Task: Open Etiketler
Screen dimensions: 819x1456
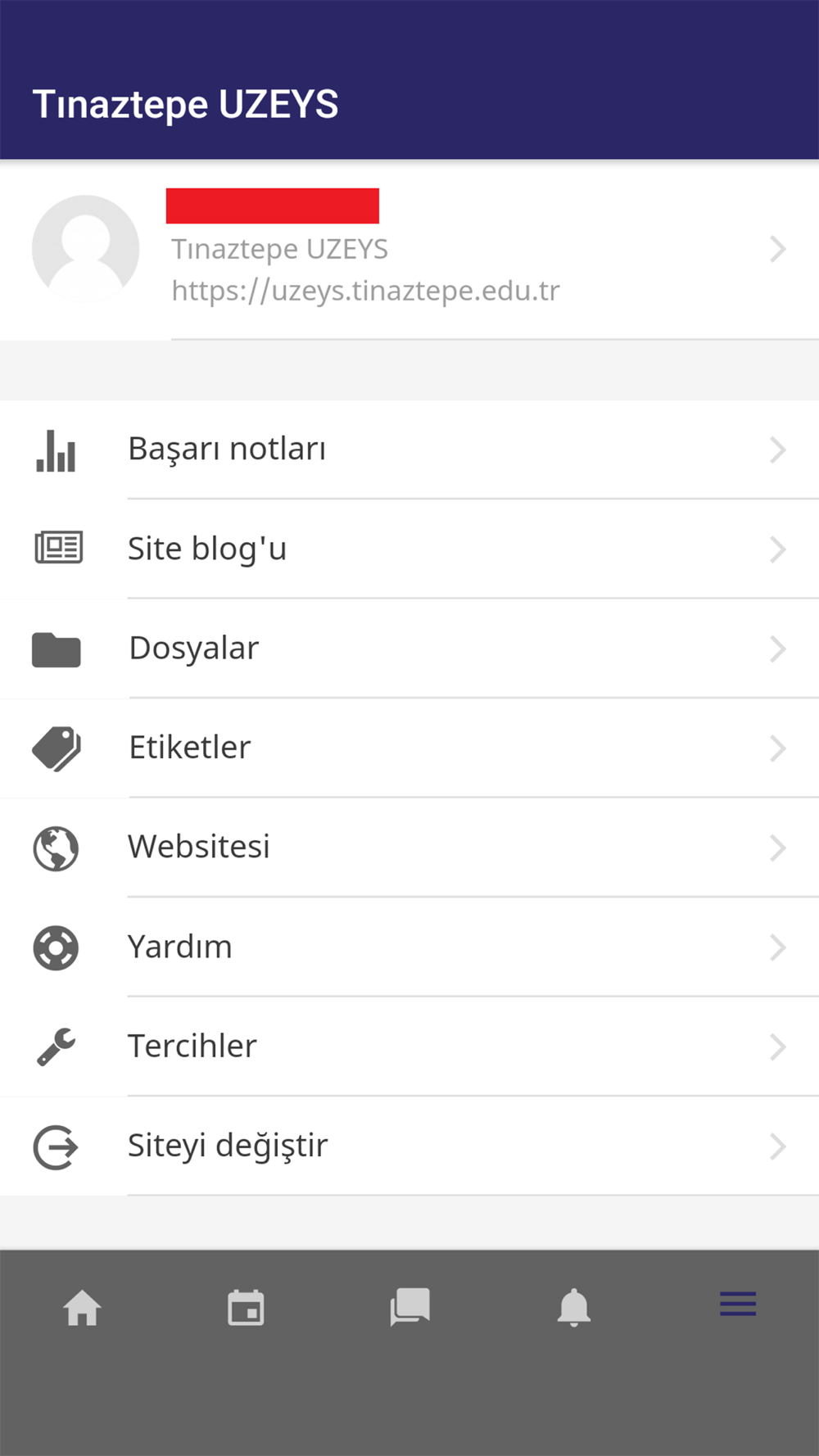Action: 409,748
